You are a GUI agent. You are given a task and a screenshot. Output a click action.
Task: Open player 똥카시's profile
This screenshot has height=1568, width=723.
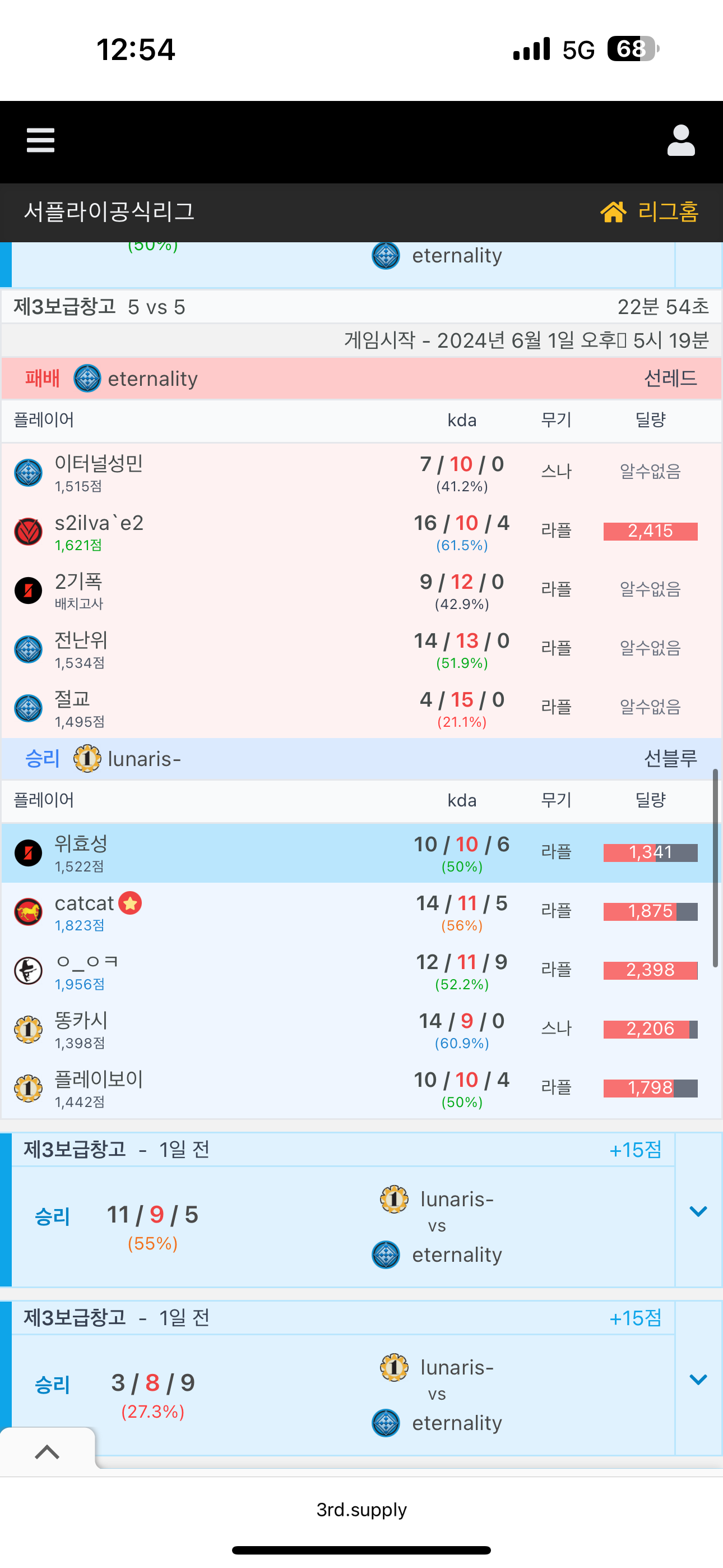coord(81,1021)
